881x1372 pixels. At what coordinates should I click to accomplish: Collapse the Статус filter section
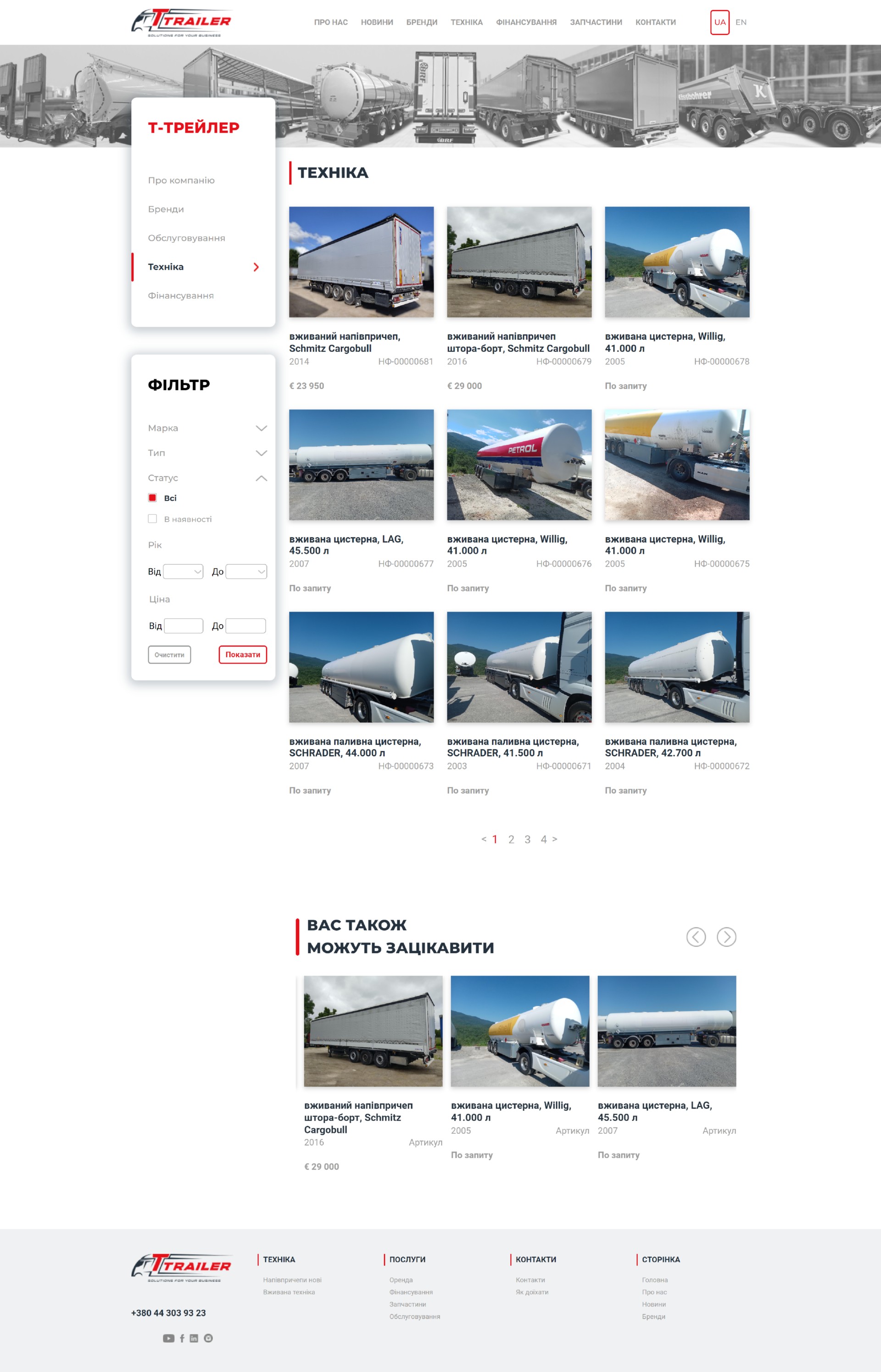point(261,478)
